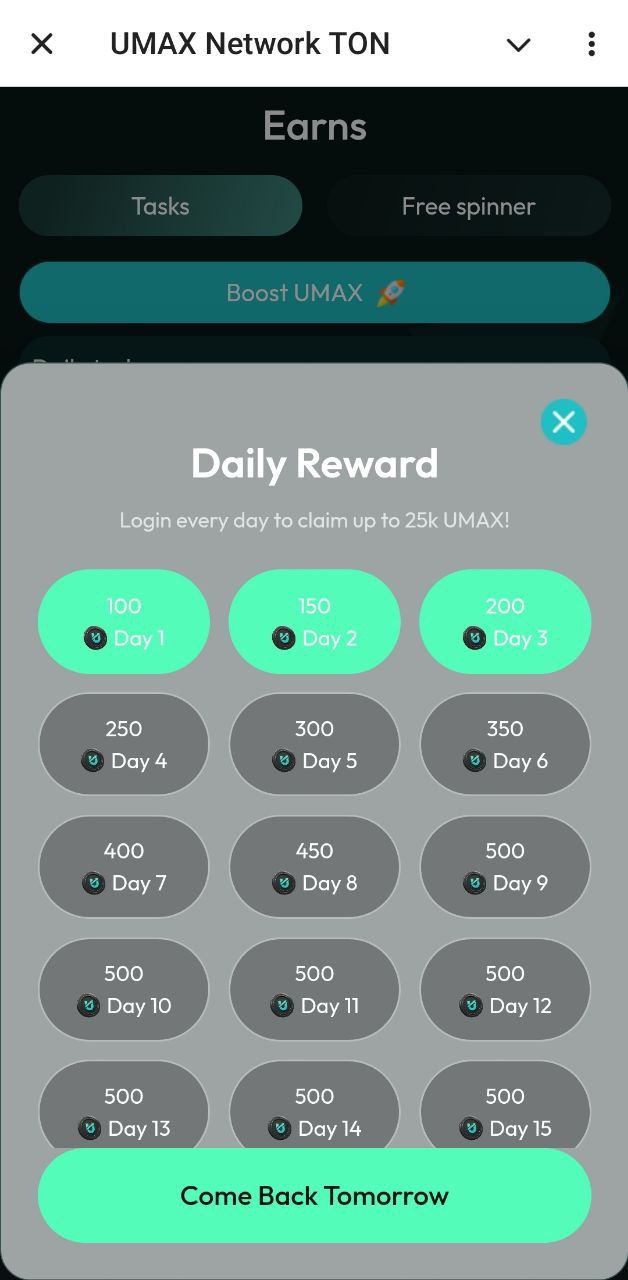Viewport: 628px width, 1280px height.
Task: Select the Day 3 reward tile
Action: (505, 622)
